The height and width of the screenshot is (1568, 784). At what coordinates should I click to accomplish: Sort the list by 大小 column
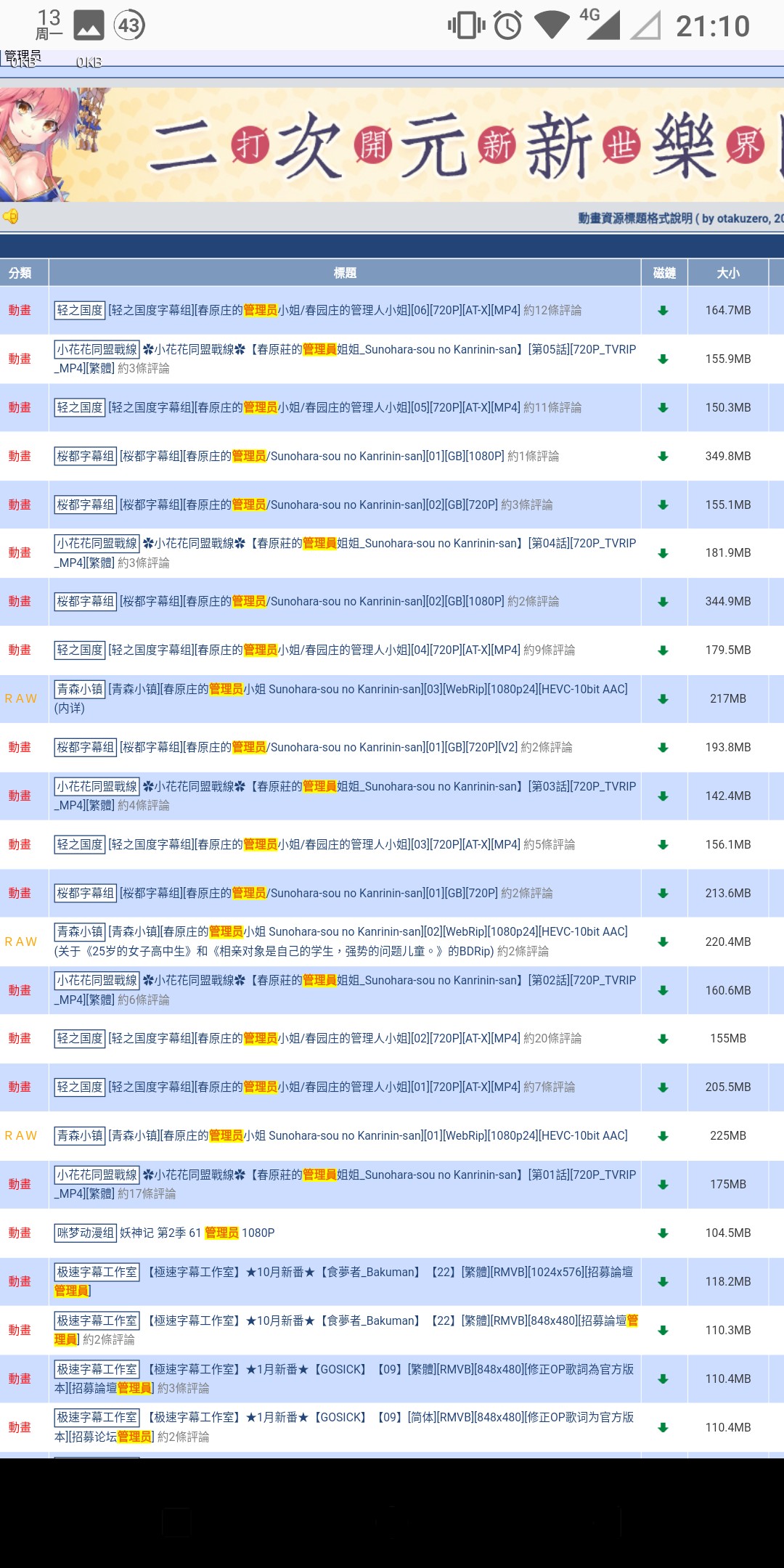pyautogui.click(x=727, y=273)
